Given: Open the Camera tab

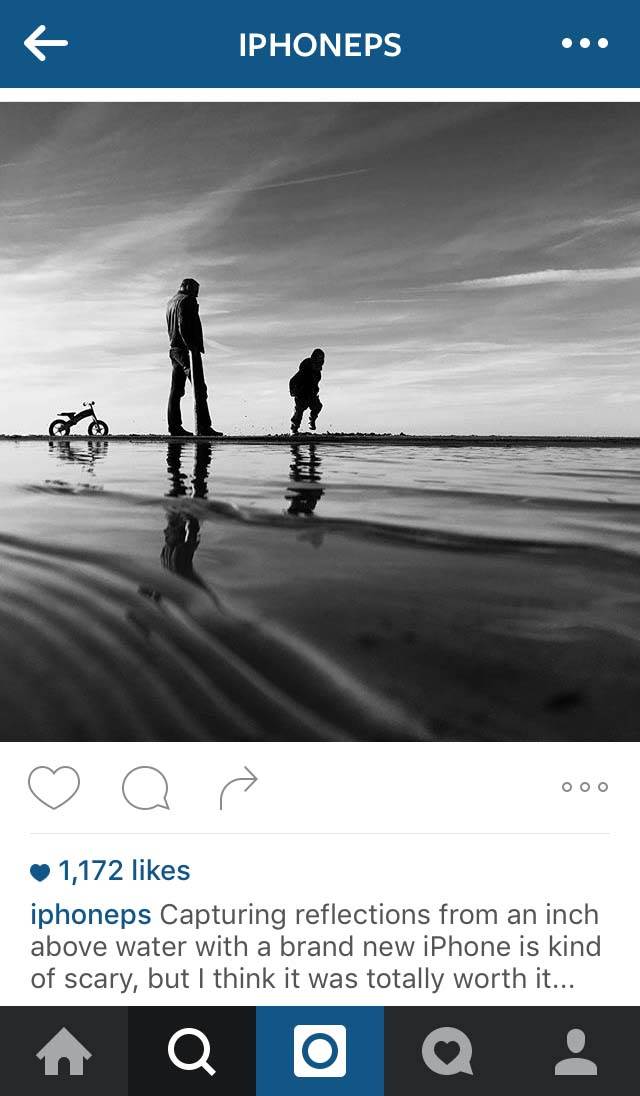Looking at the screenshot, I should click(320, 1051).
